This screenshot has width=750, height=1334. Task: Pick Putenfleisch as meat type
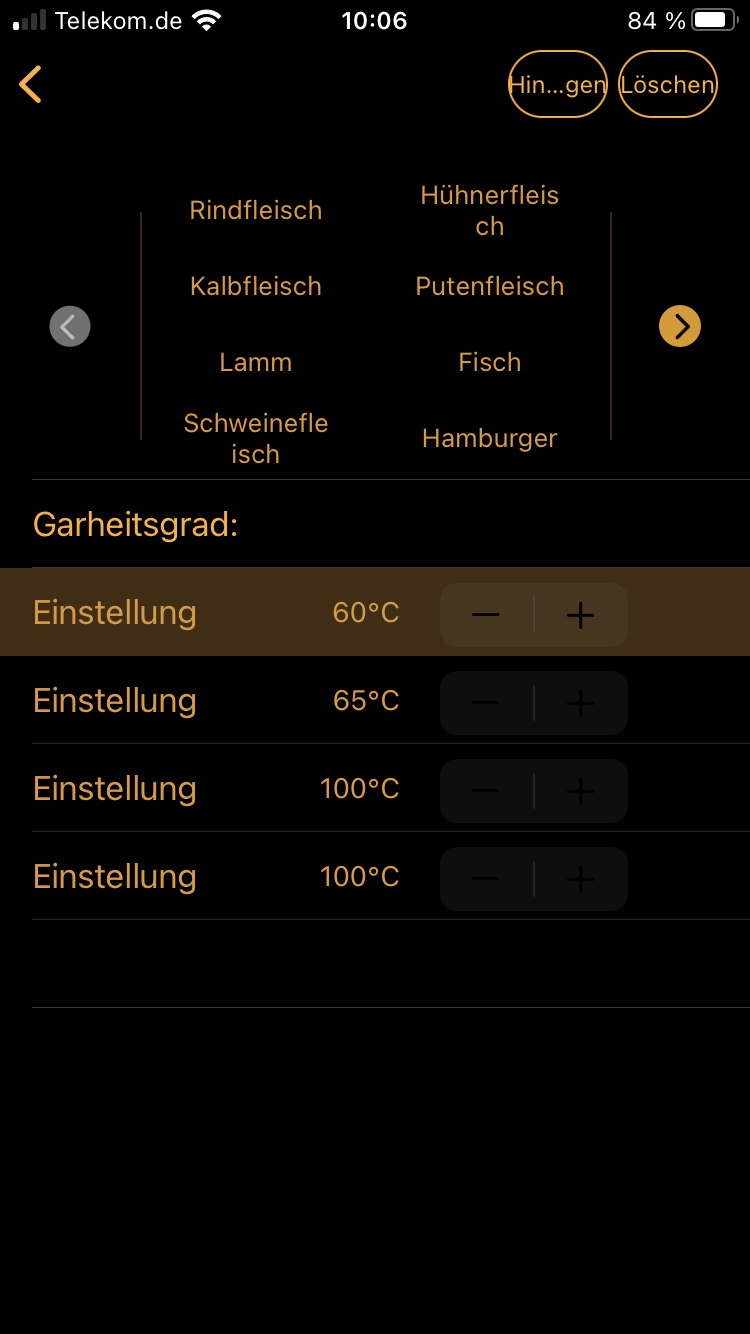click(x=490, y=286)
